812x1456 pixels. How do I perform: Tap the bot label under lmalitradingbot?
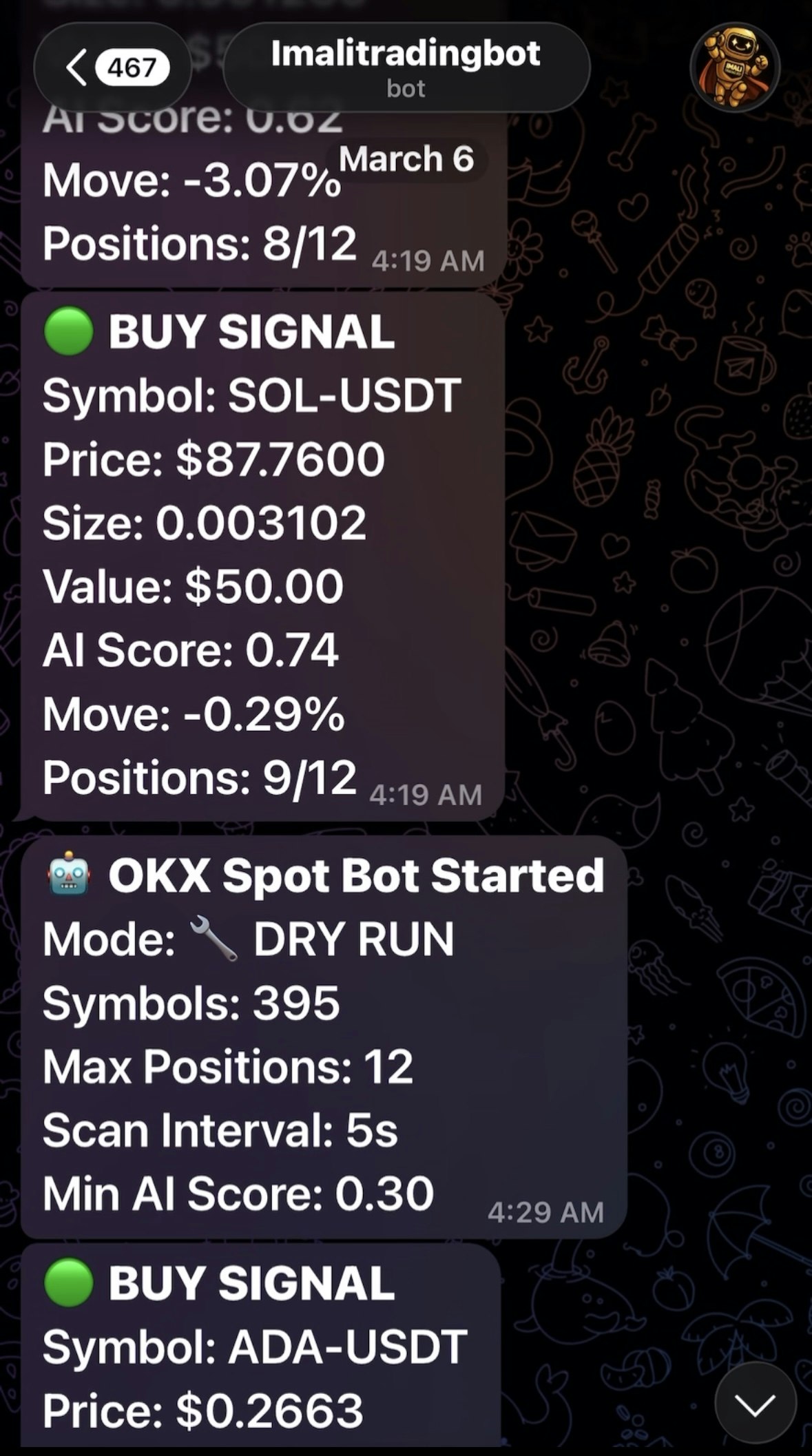click(x=407, y=87)
